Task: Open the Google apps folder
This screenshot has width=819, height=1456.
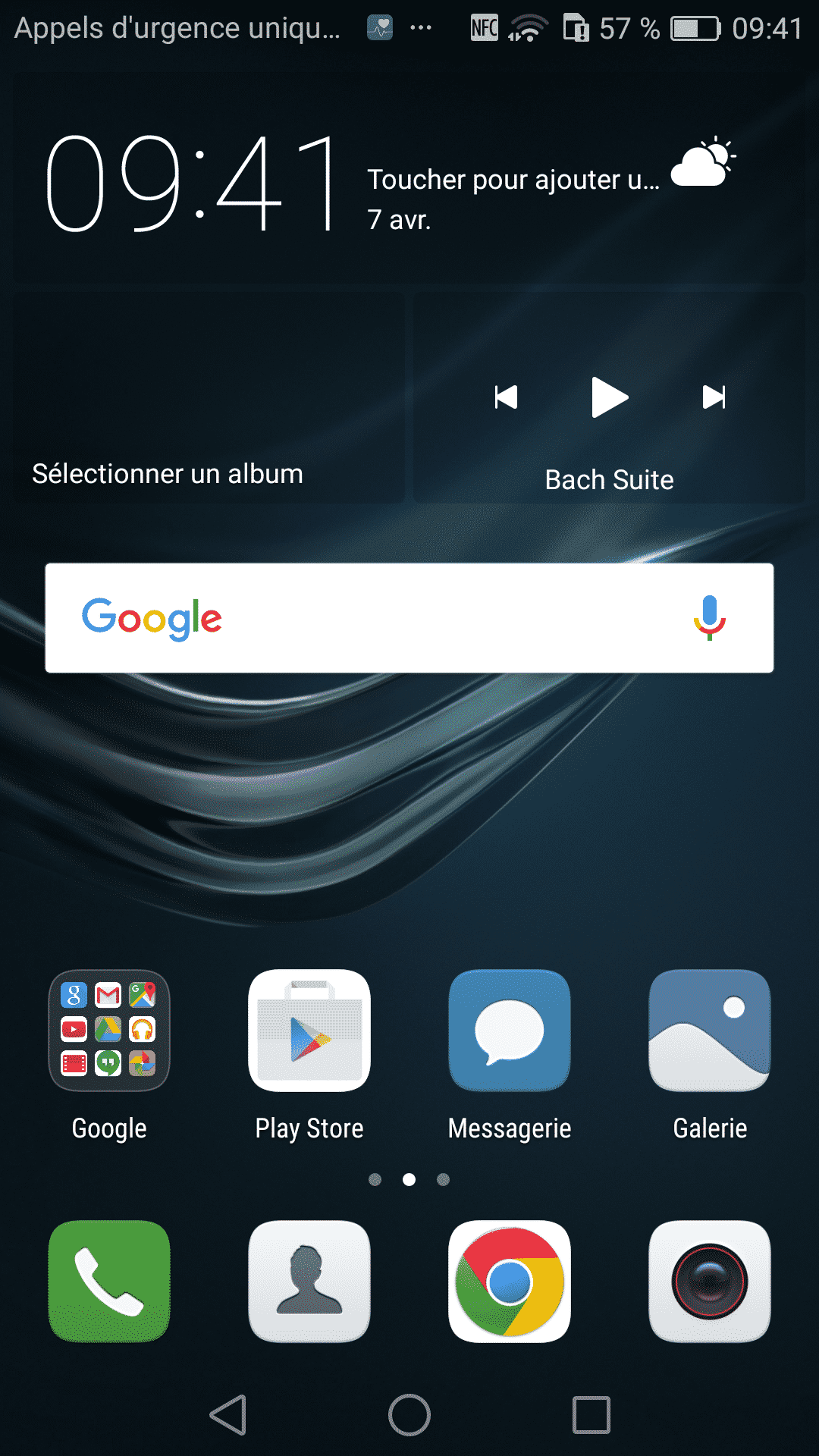Action: [109, 1031]
